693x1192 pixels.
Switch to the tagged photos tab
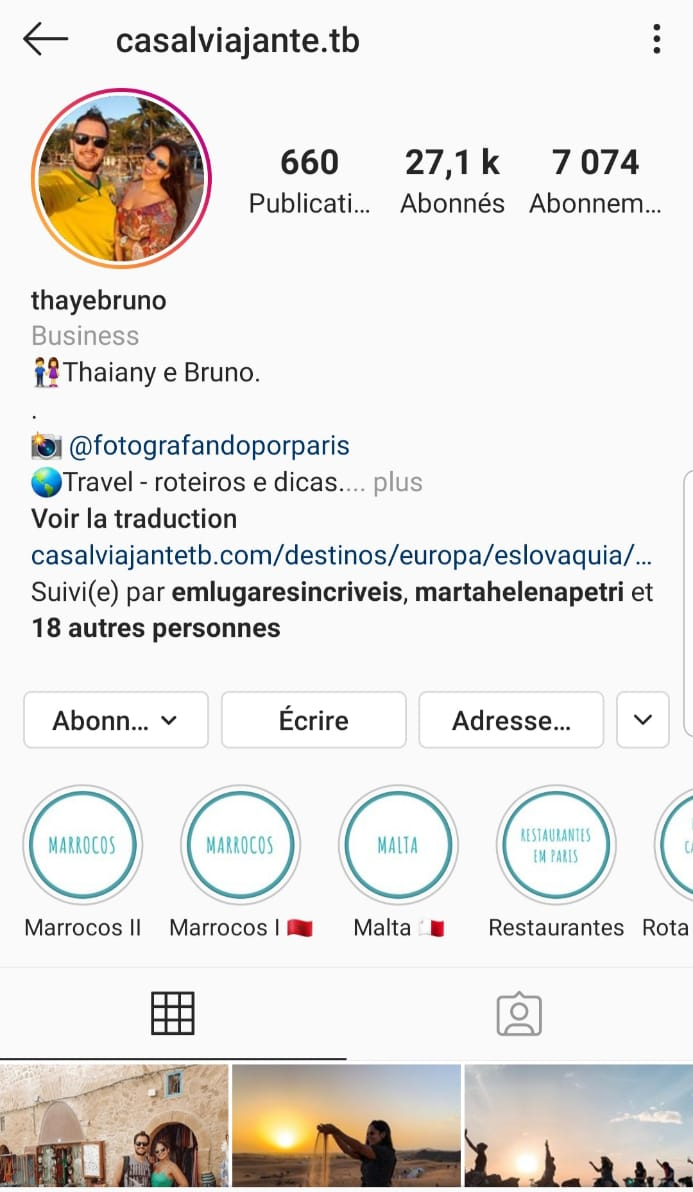pos(519,1014)
